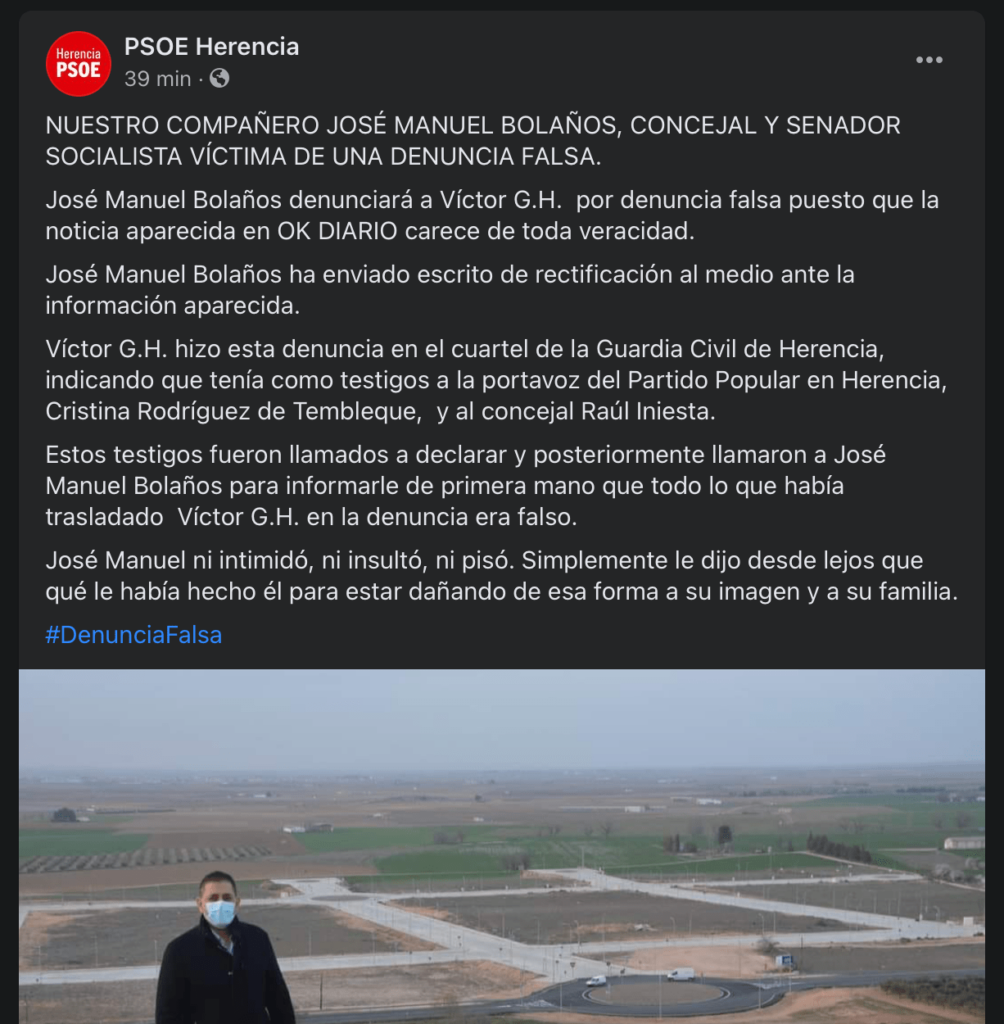Open the 39 min post timestamp
This screenshot has height=1024, width=1004.
[157, 78]
